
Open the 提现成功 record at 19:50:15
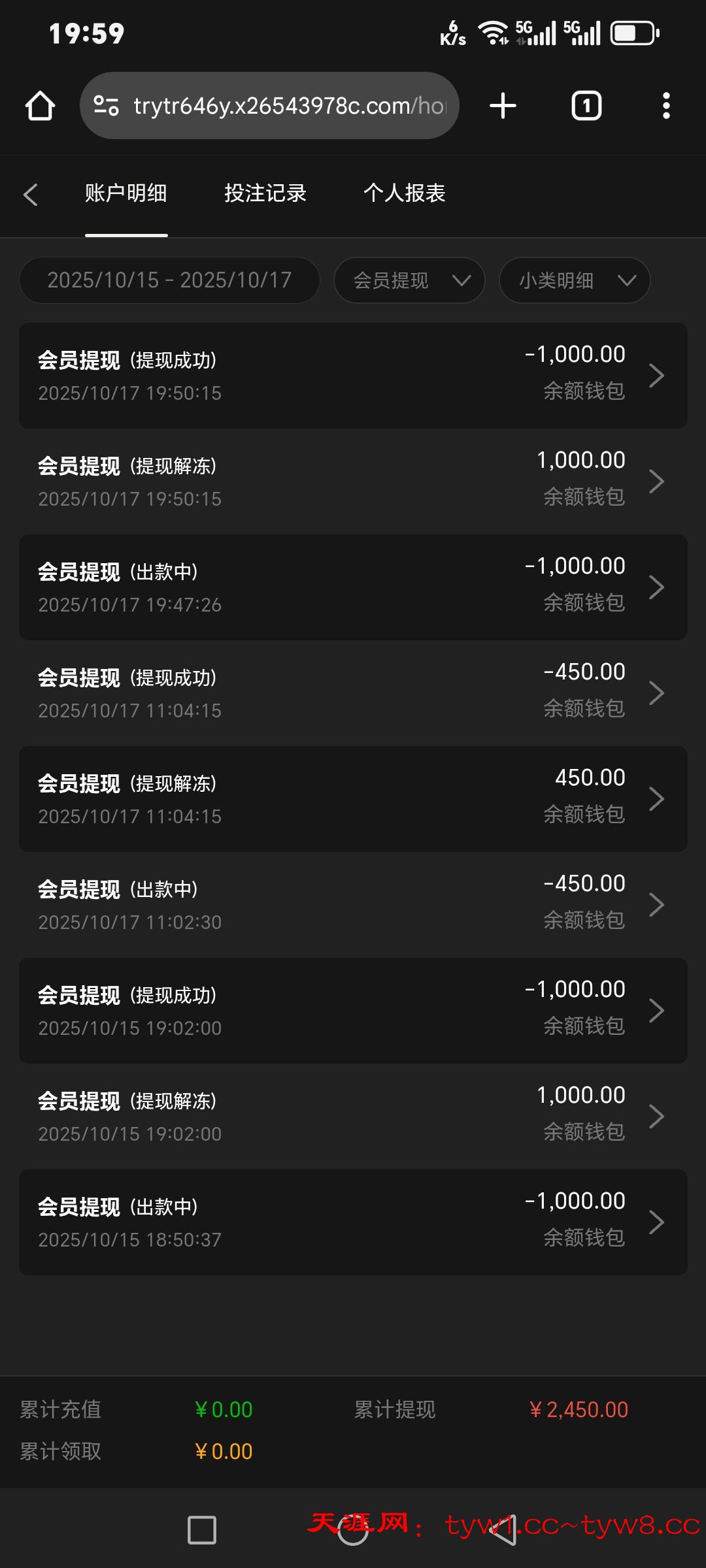pos(353,376)
